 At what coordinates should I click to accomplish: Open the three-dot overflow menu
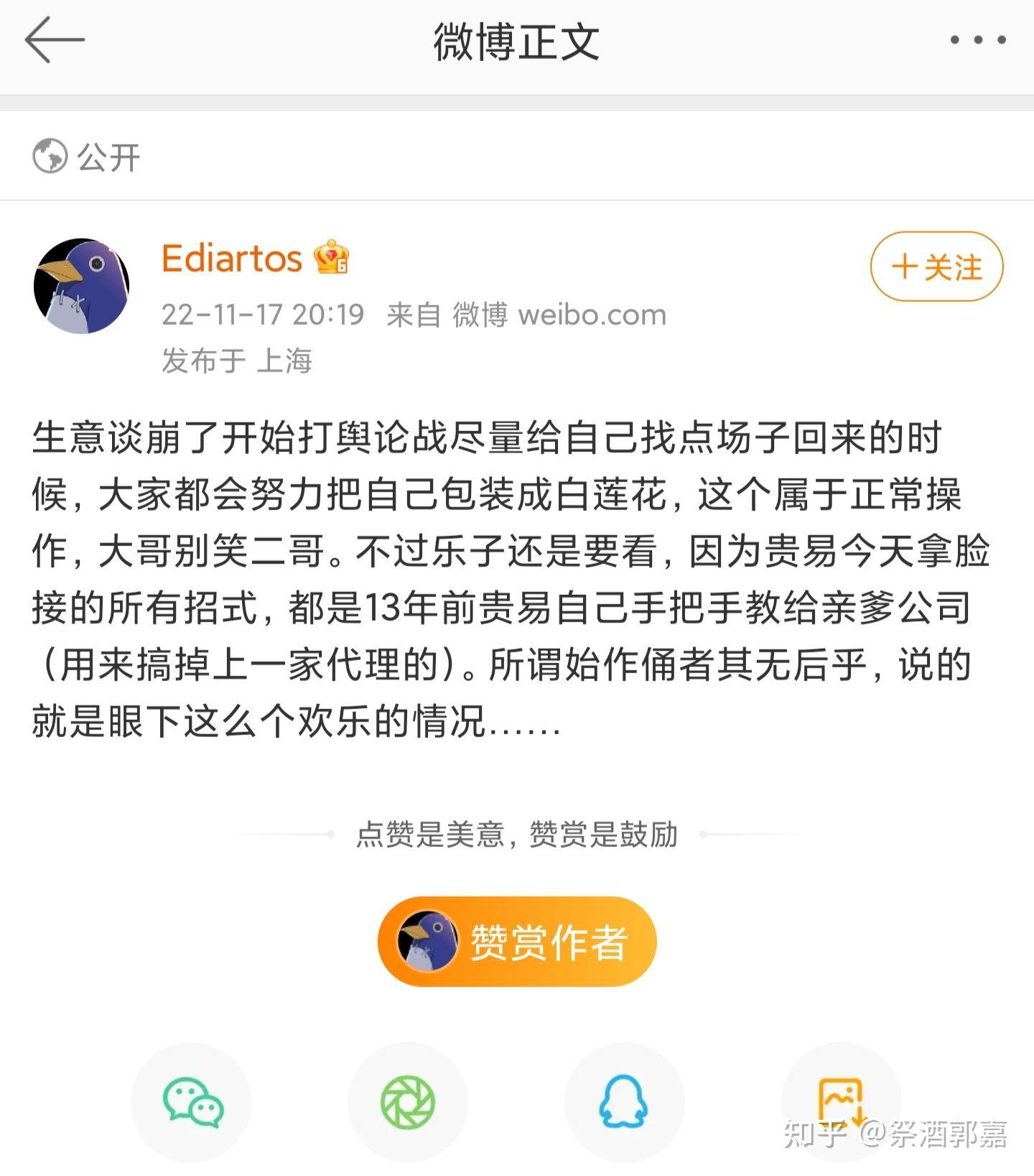point(977,40)
